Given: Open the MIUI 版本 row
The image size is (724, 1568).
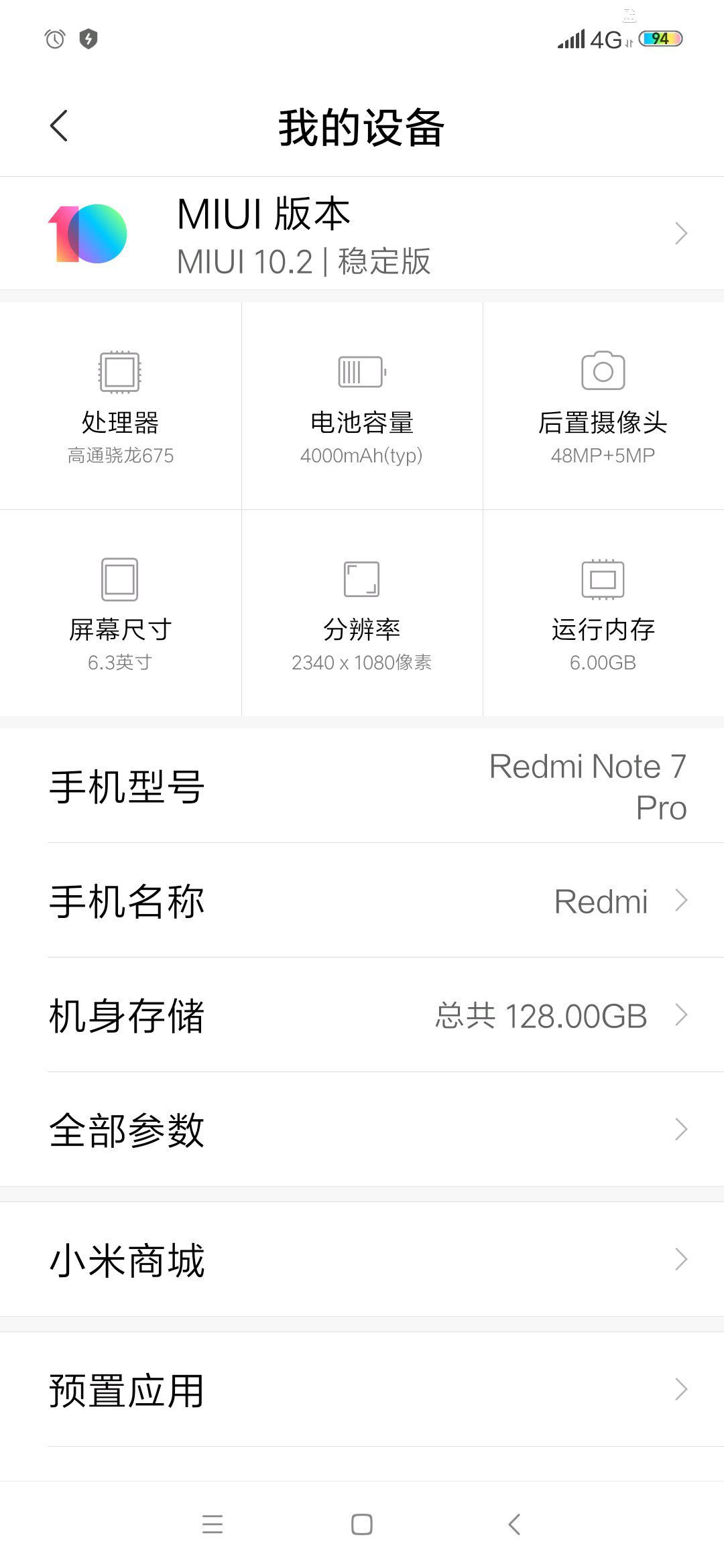Looking at the screenshot, I should point(362,234).
